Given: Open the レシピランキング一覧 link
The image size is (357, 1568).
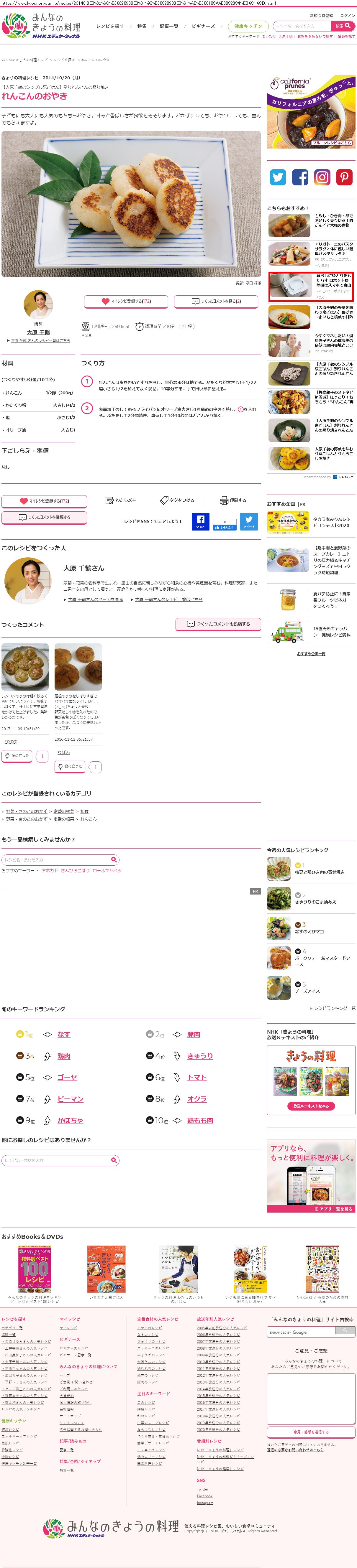Looking at the screenshot, I should [334, 1008].
